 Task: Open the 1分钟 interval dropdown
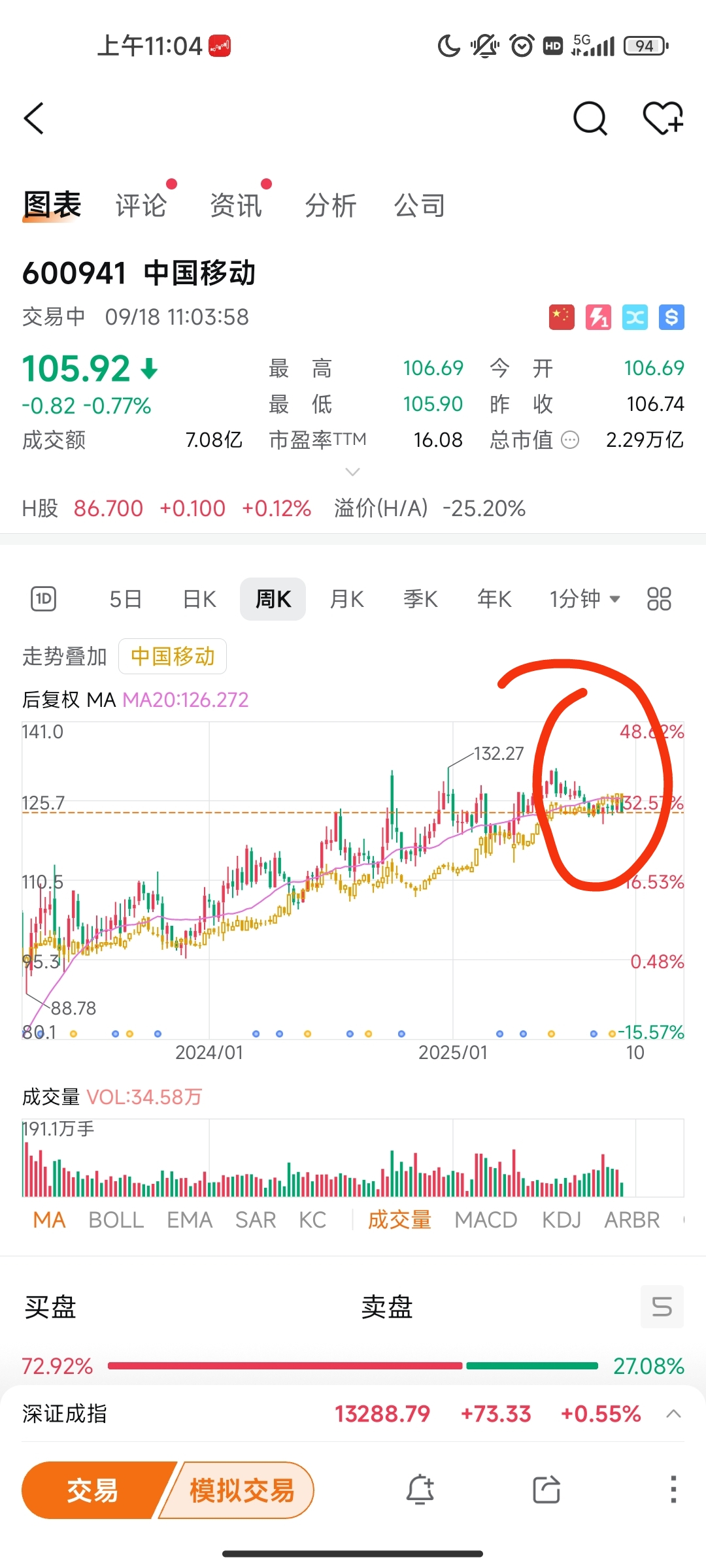click(584, 599)
